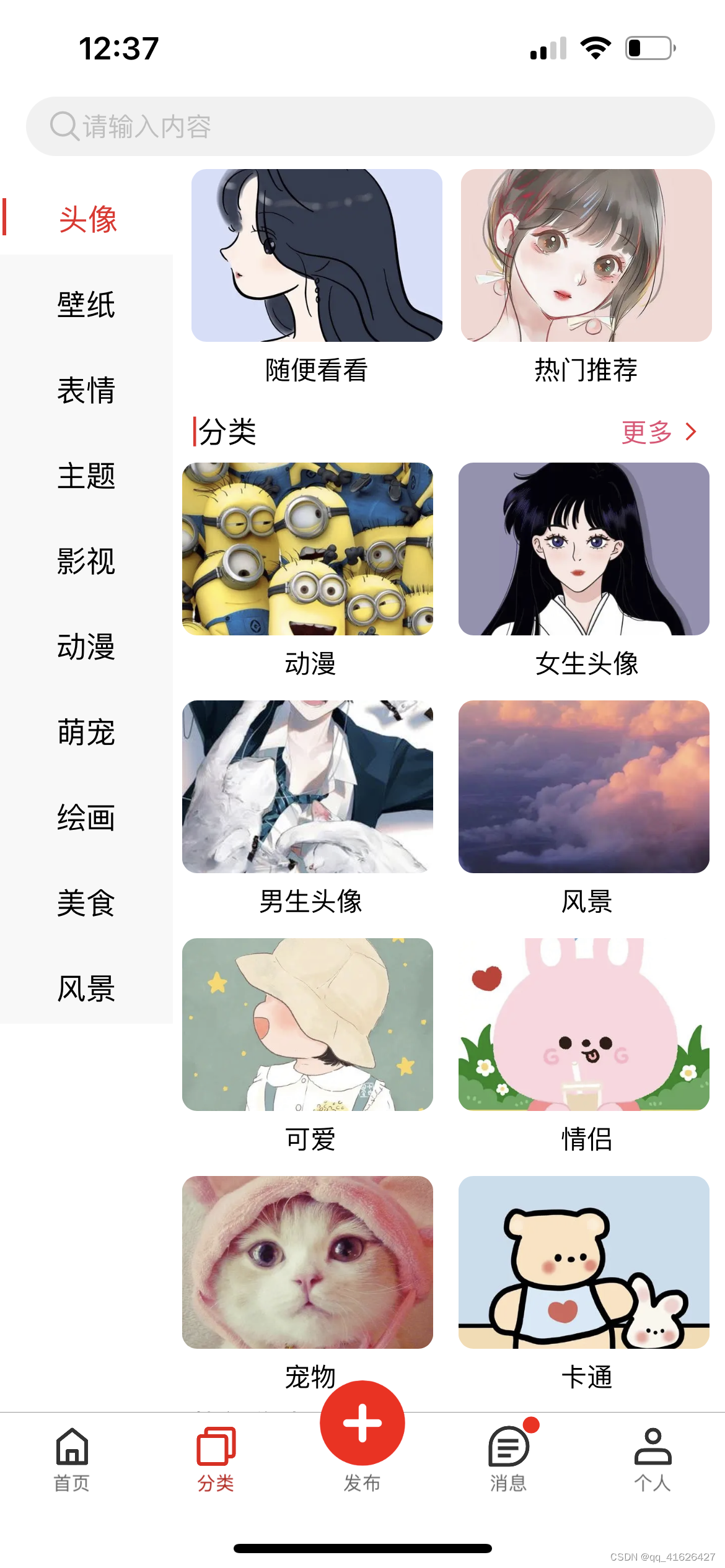Open the 美食 sidebar category
725x1568 pixels.
[x=86, y=903]
